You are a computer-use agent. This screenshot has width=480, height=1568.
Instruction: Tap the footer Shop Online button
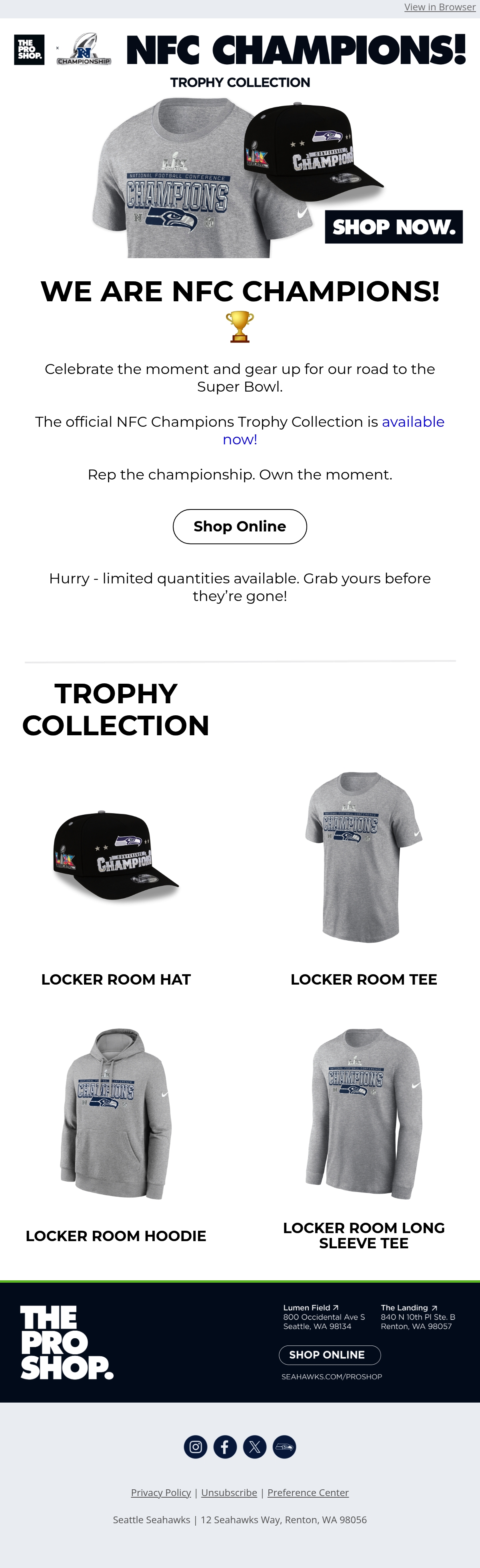pos(330,1355)
